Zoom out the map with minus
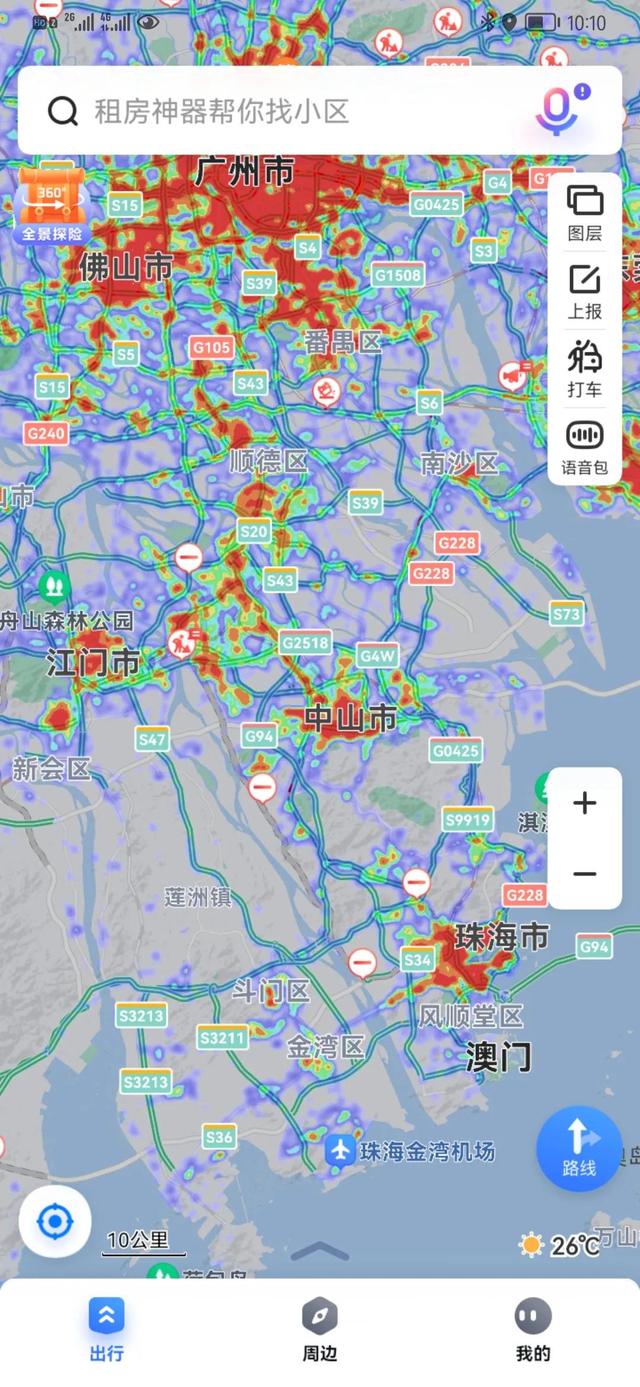 point(585,874)
